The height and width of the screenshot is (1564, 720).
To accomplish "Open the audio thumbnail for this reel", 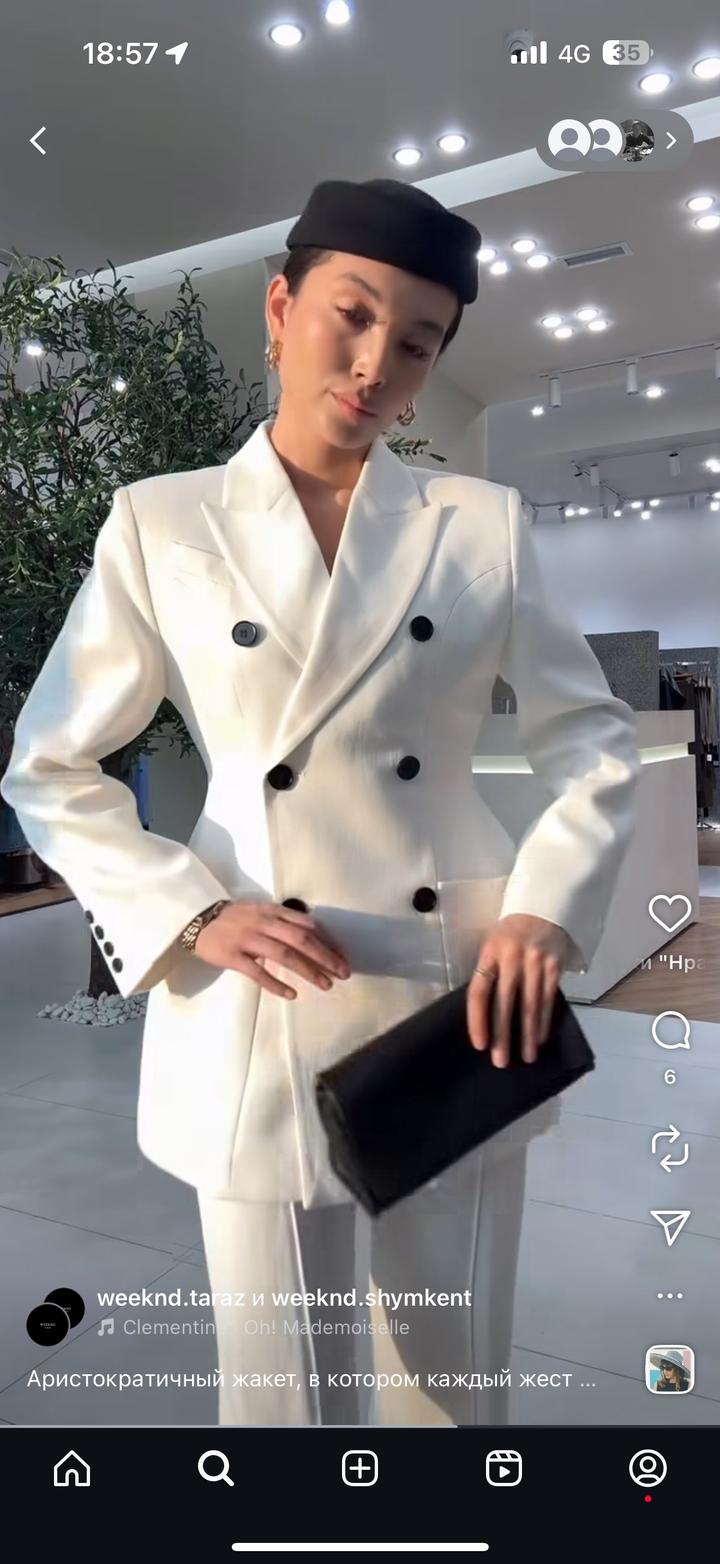I will pyautogui.click(x=669, y=1369).
